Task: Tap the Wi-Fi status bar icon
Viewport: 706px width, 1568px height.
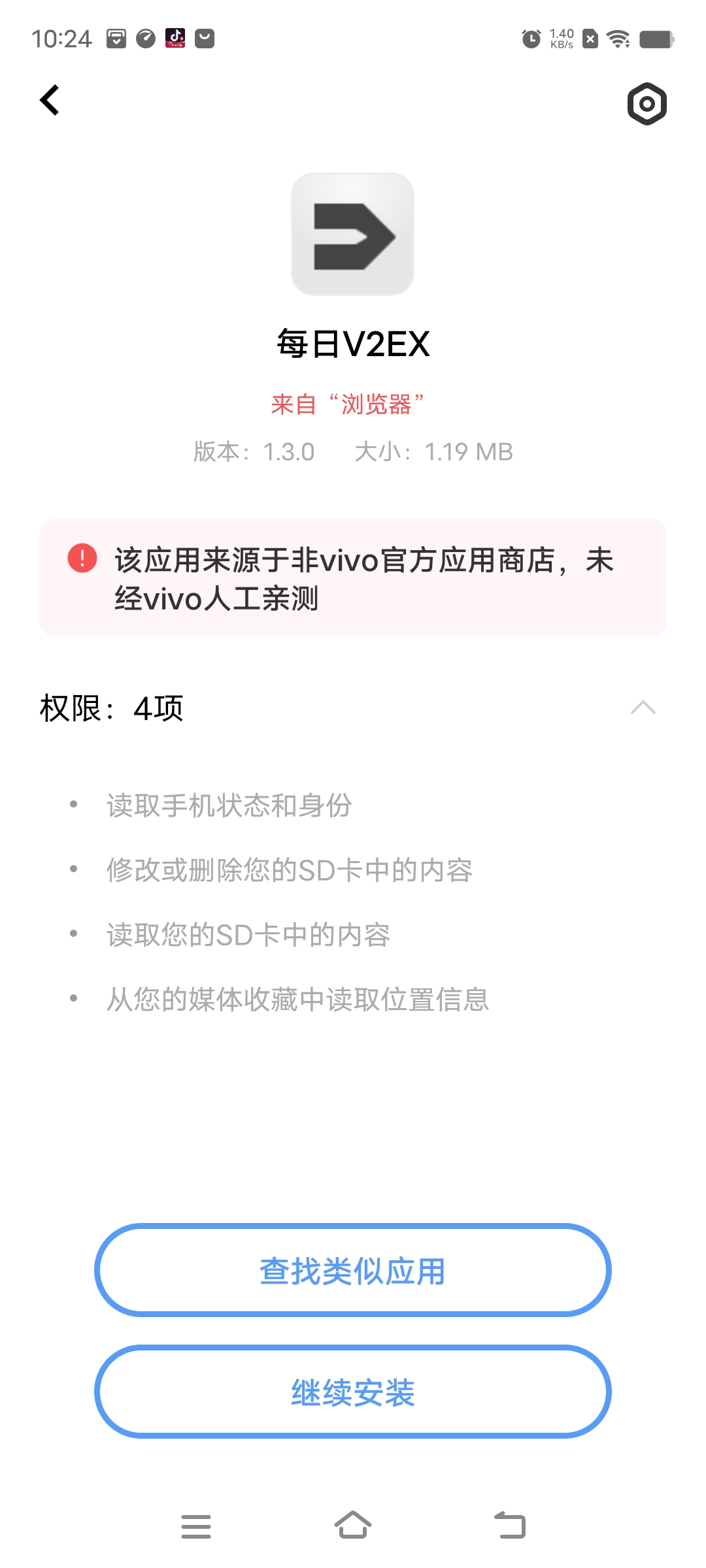Action: pos(617,38)
